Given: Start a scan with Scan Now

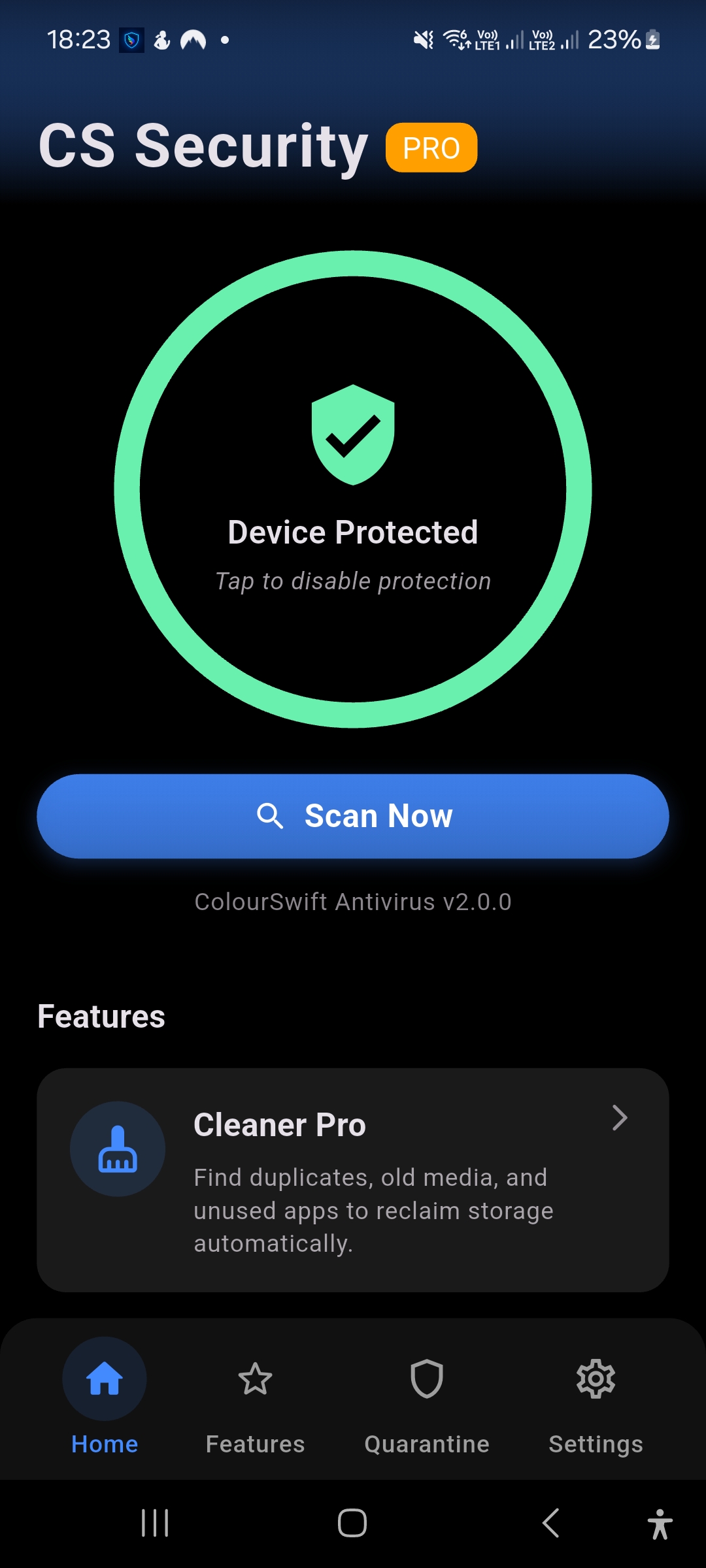Looking at the screenshot, I should coord(353,816).
